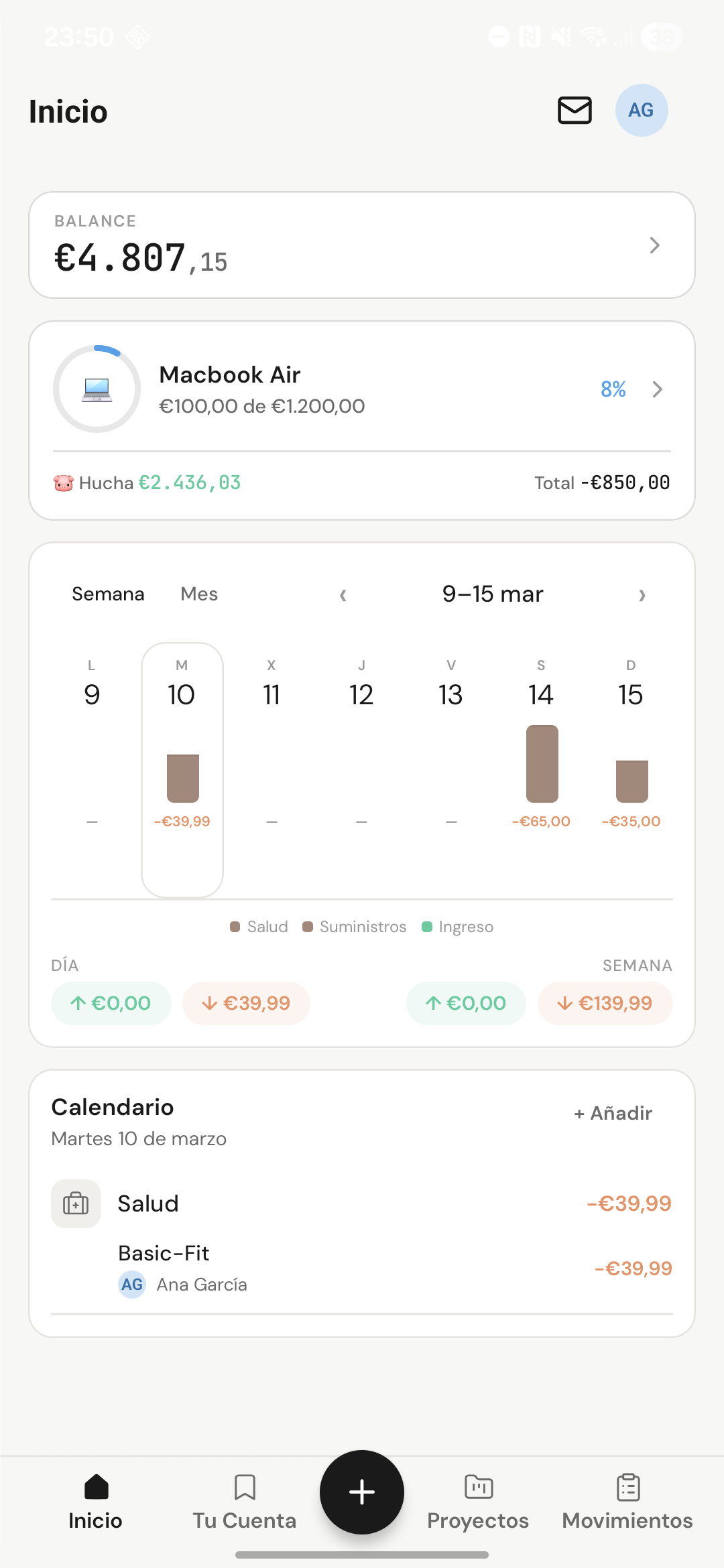Open the messages envelope icon

pyautogui.click(x=574, y=111)
